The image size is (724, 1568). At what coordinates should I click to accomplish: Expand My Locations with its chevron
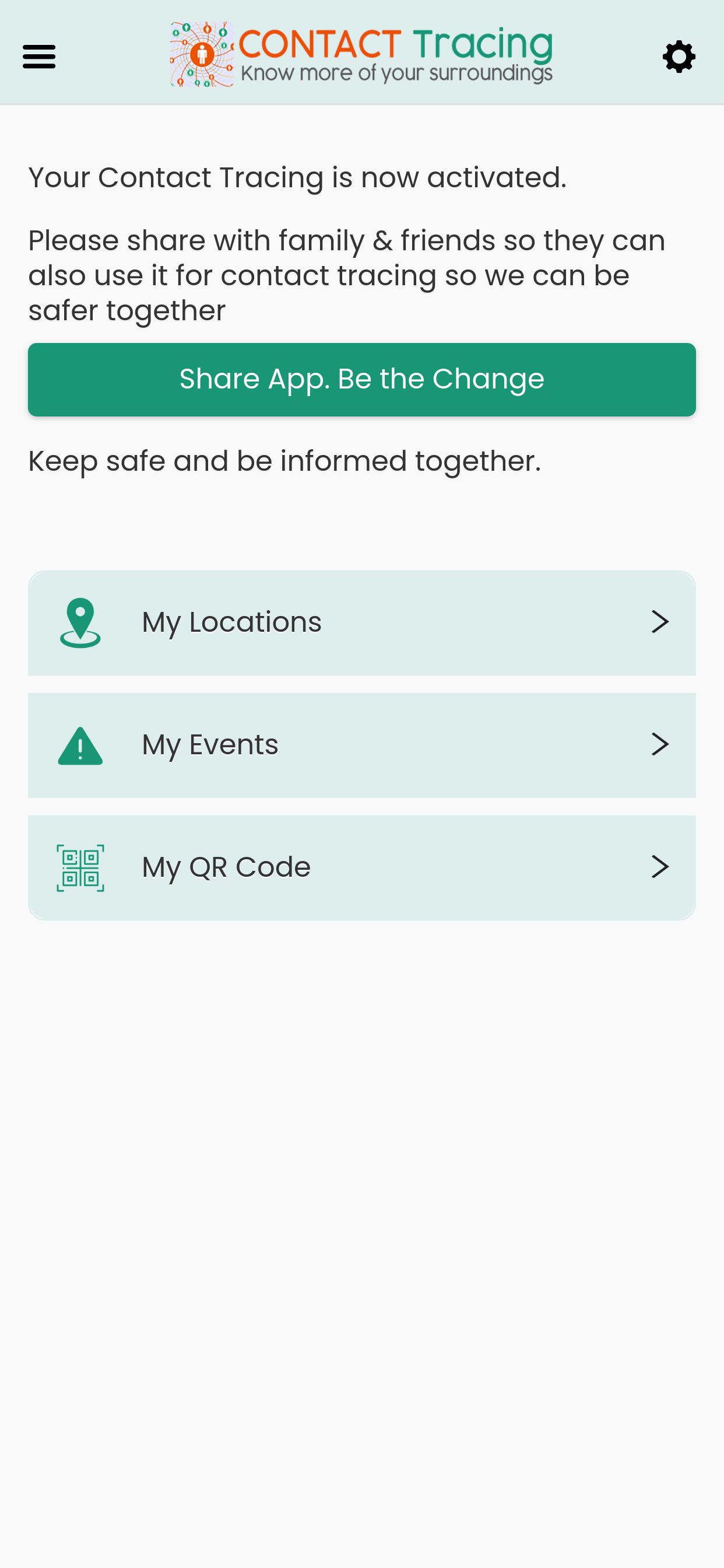click(659, 621)
